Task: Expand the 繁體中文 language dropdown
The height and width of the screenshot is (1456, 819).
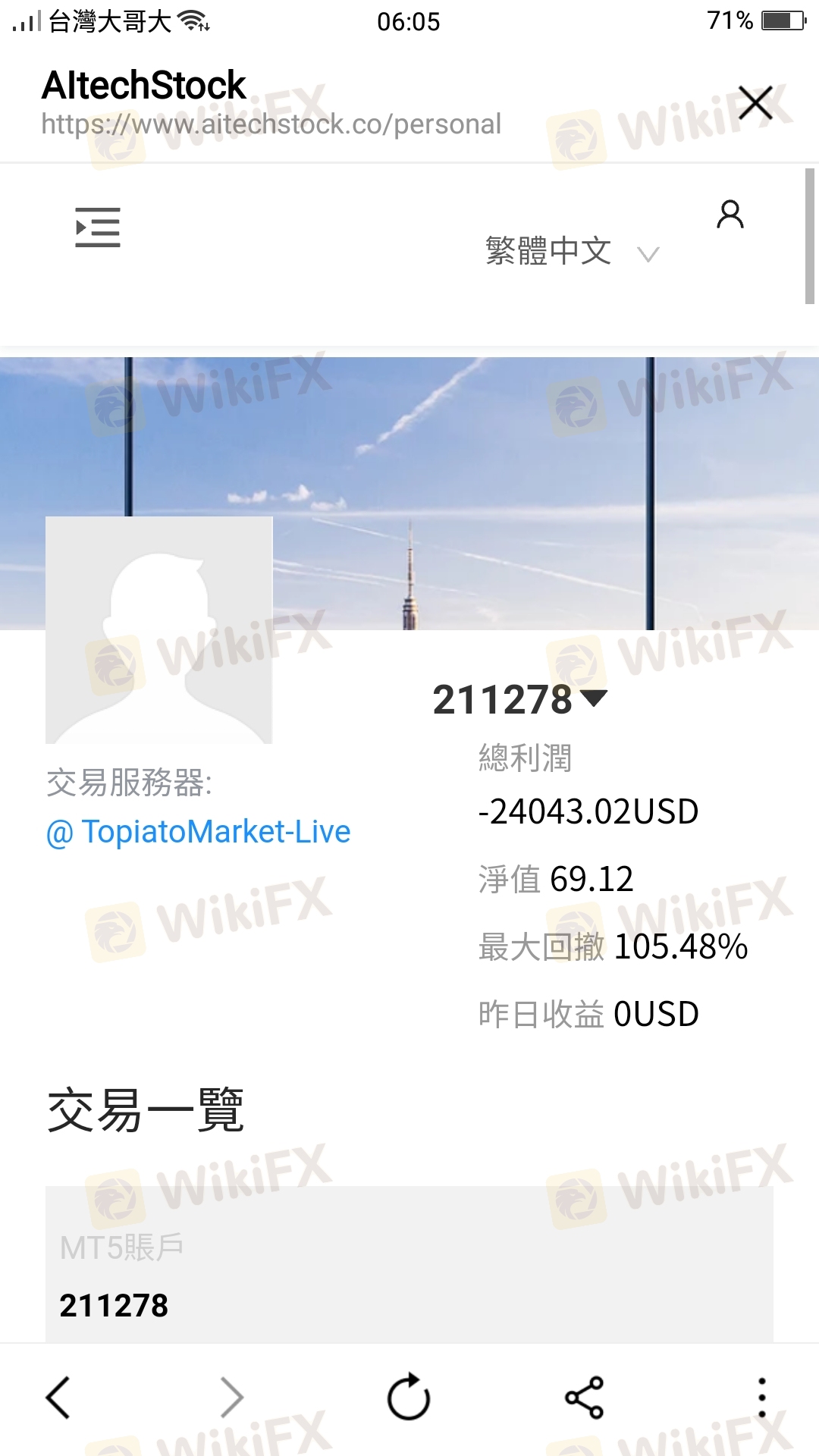Action: pos(572,252)
